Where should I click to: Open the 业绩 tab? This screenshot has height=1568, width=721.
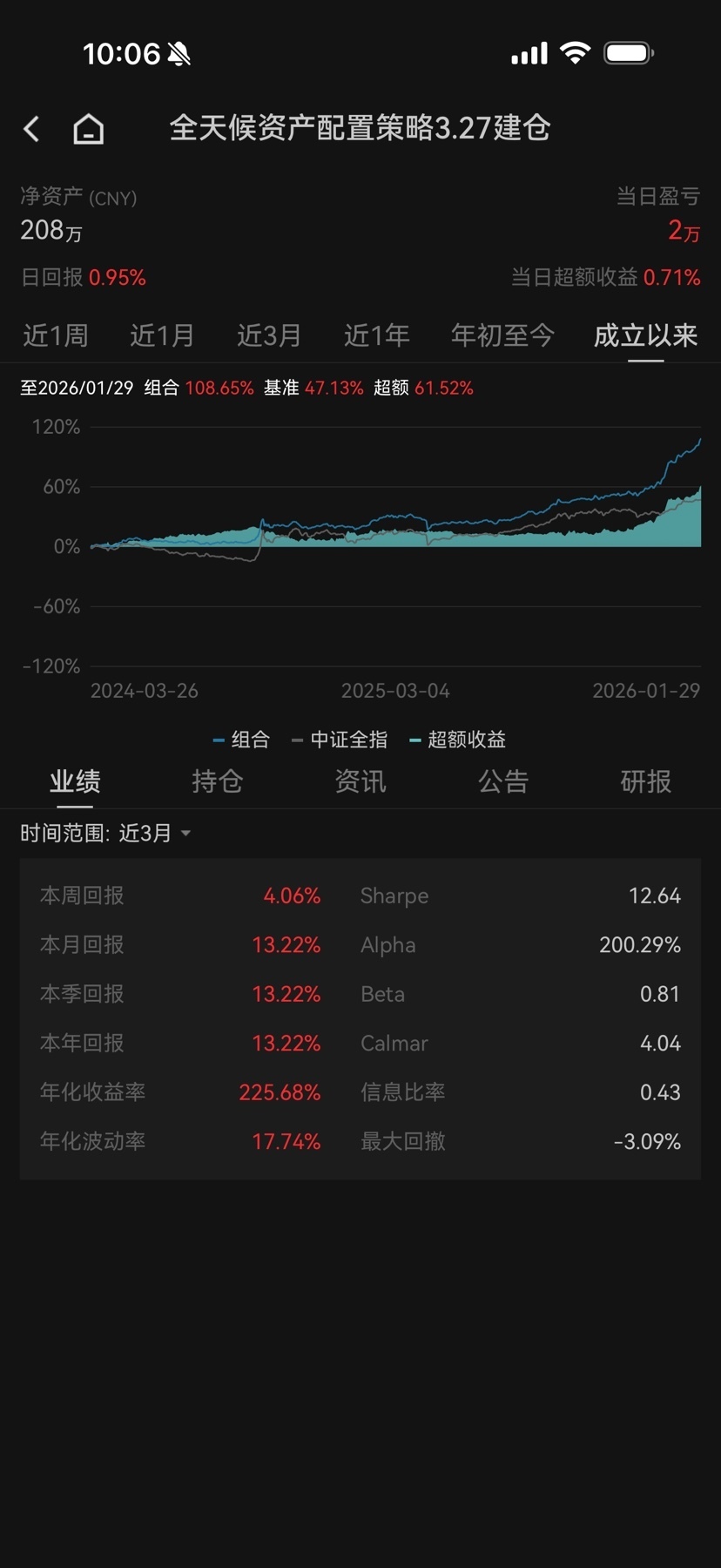(x=75, y=781)
